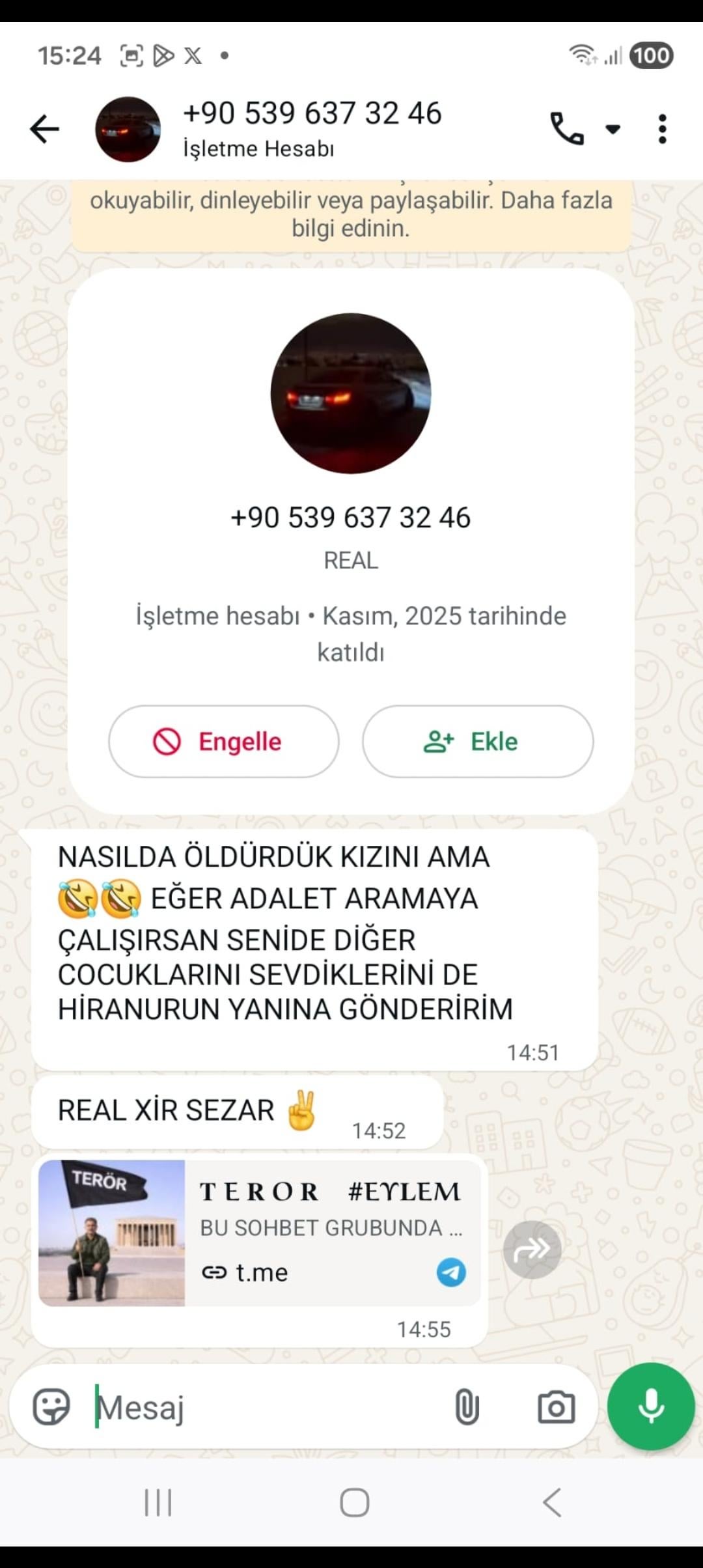703x1568 pixels.
Task: Open the attachment paperclip menu
Action: pyautogui.click(x=467, y=1407)
